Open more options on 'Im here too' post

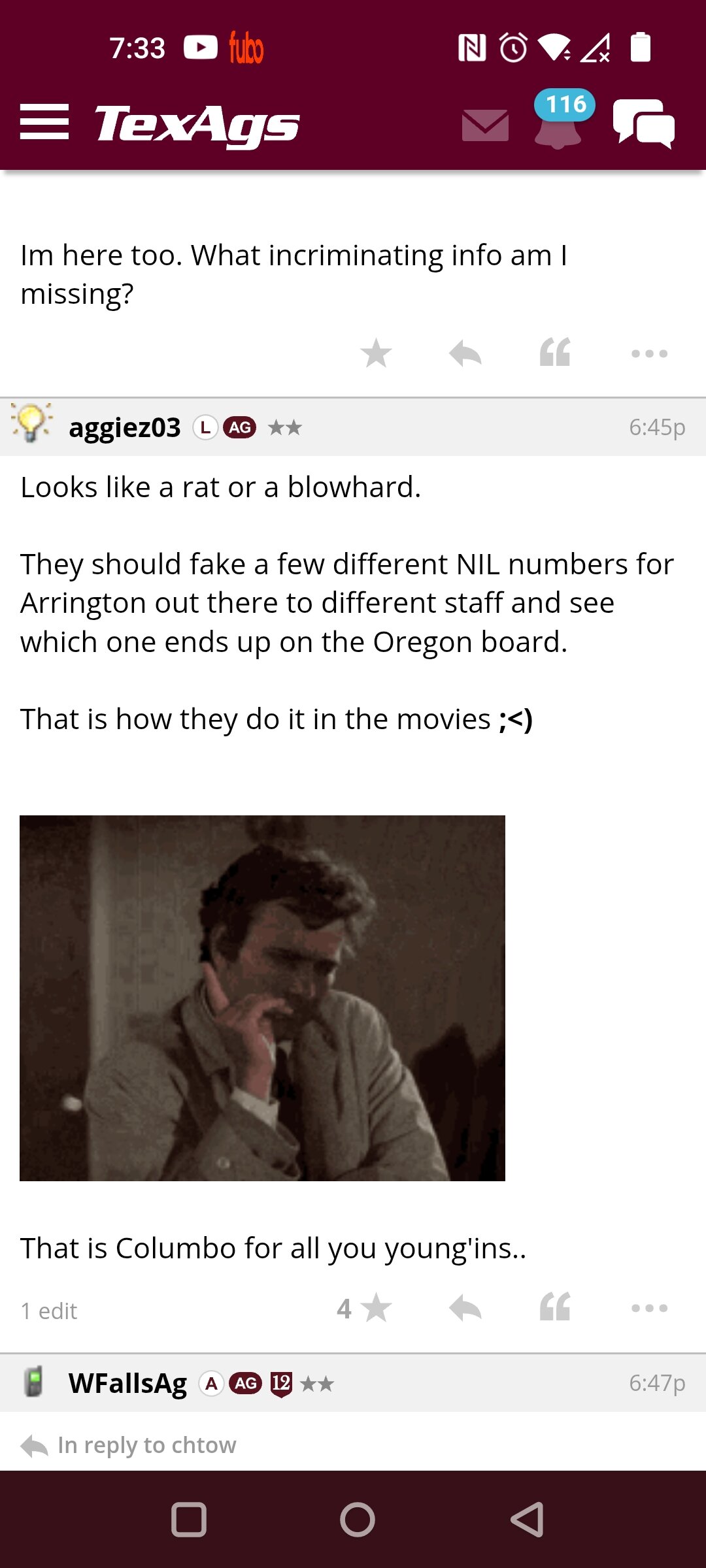649,353
